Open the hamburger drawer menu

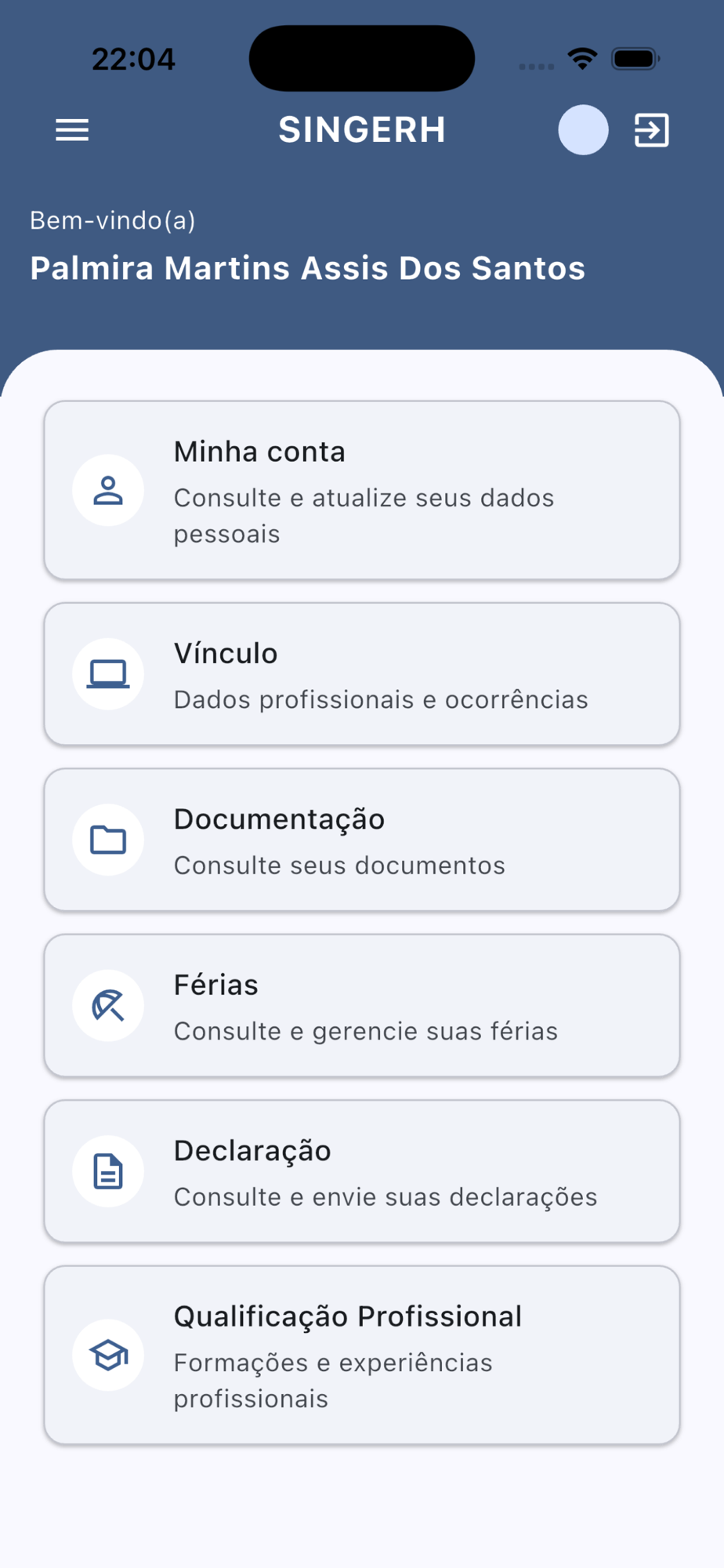coord(72,130)
